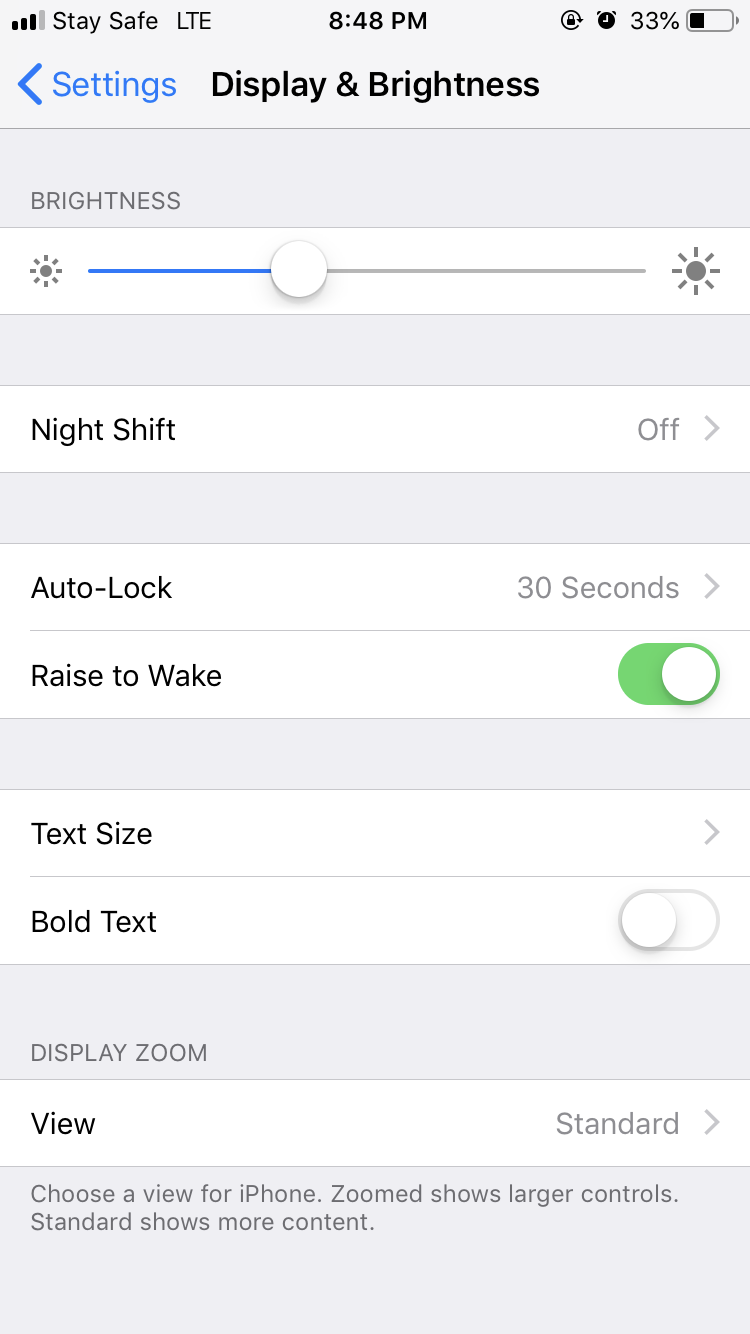Go back to Settings
The image size is (750, 1334).
97,85
